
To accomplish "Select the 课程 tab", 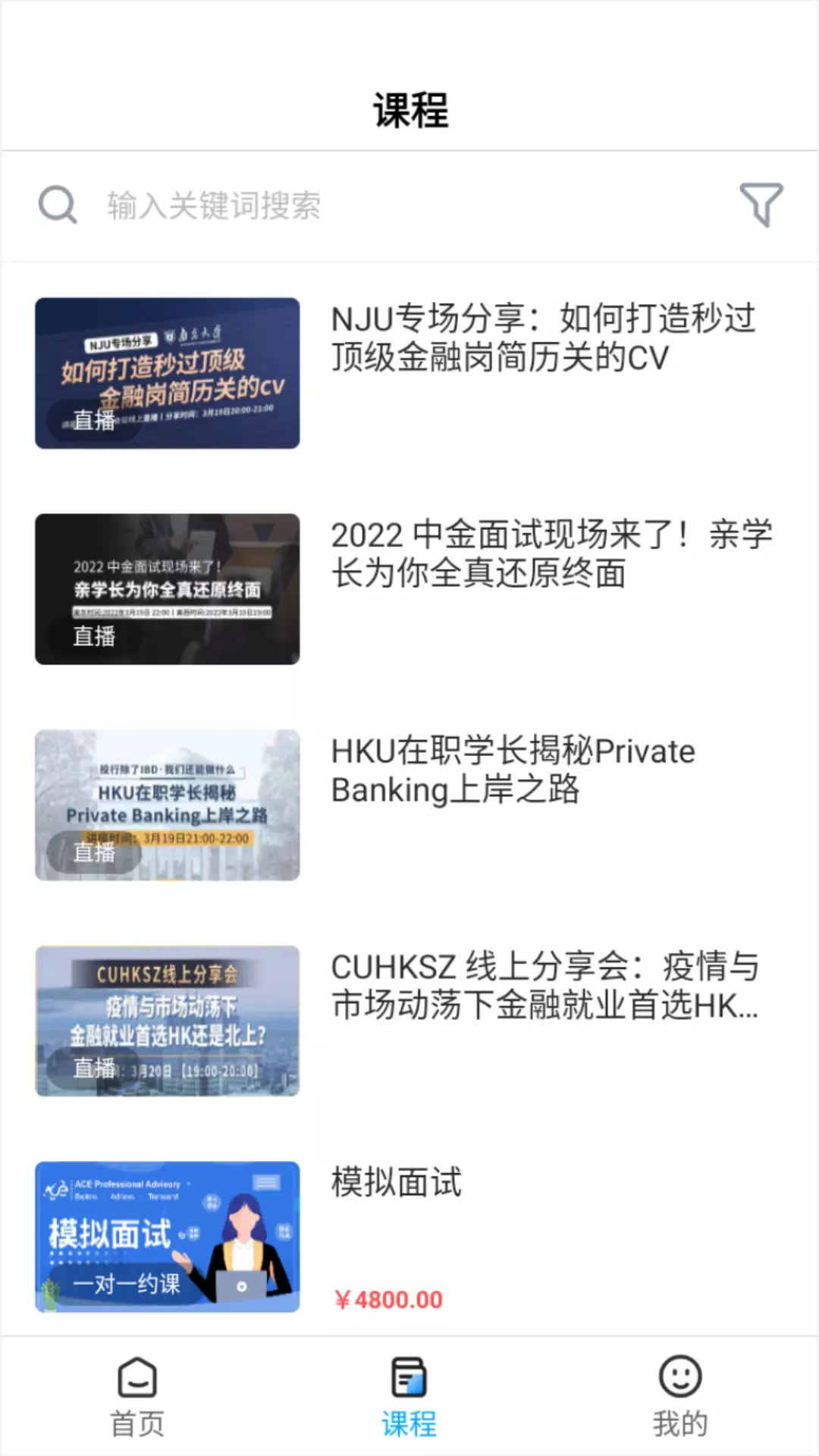I will (x=409, y=1397).
